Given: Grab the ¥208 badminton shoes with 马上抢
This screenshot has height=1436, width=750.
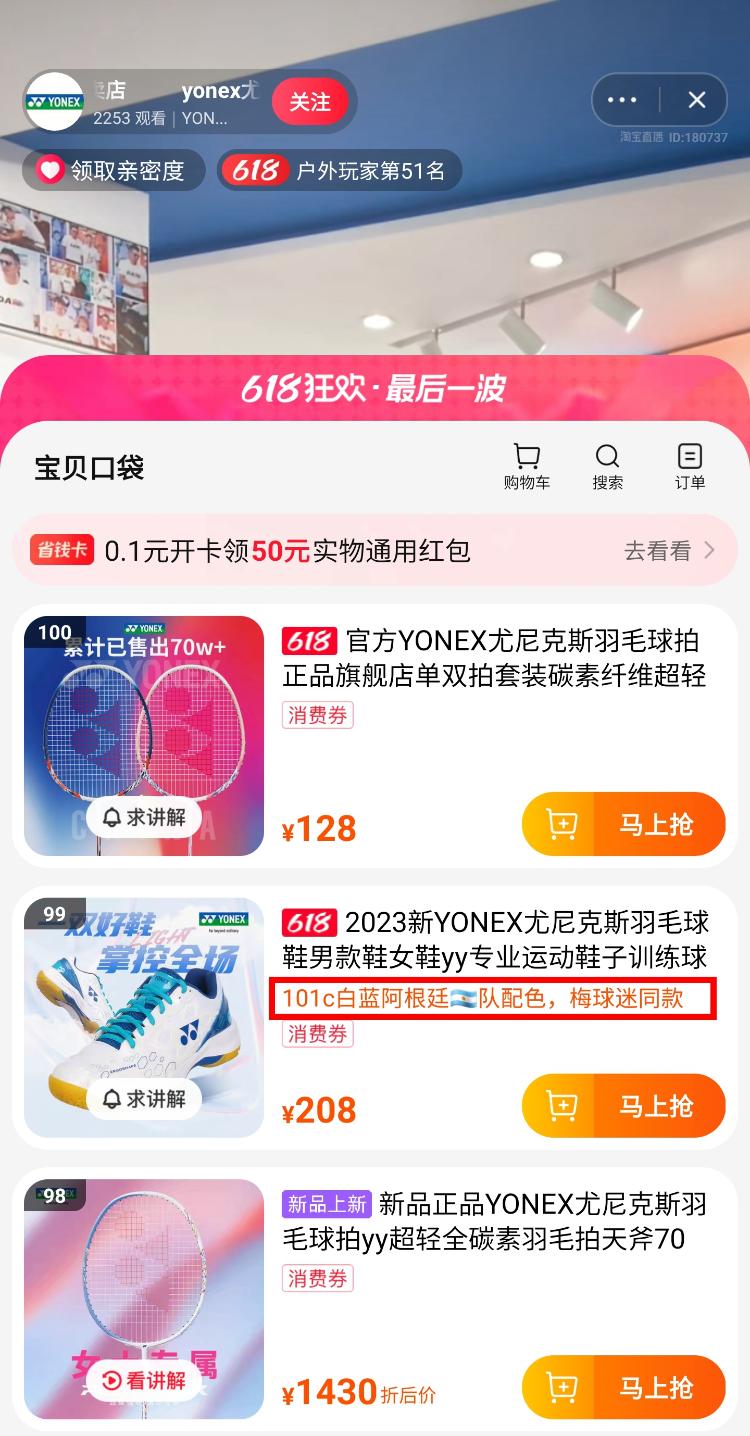Looking at the screenshot, I should pos(623,1106).
